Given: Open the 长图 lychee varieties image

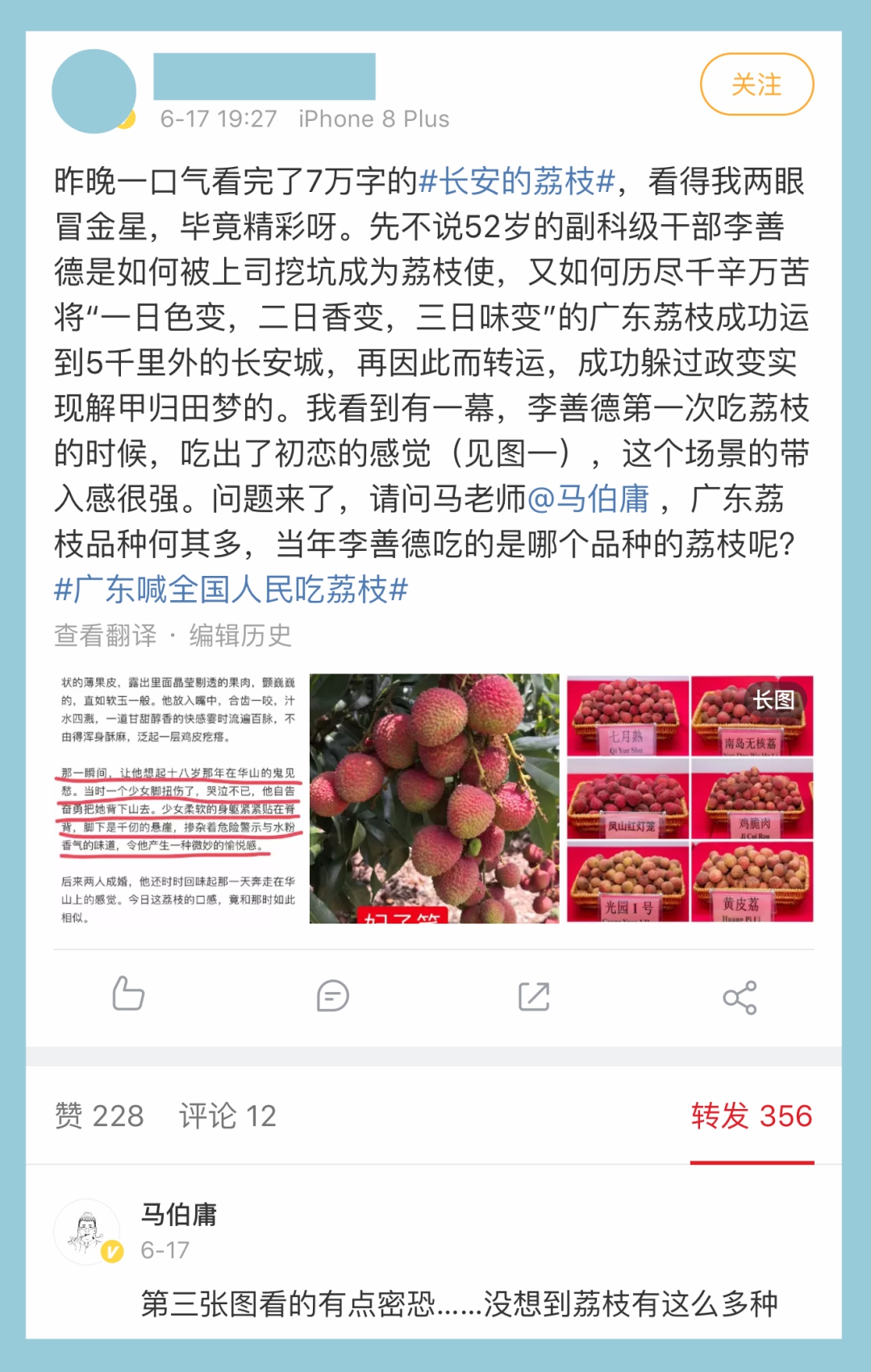Looking at the screenshot, I should click(x=690, y=799).
